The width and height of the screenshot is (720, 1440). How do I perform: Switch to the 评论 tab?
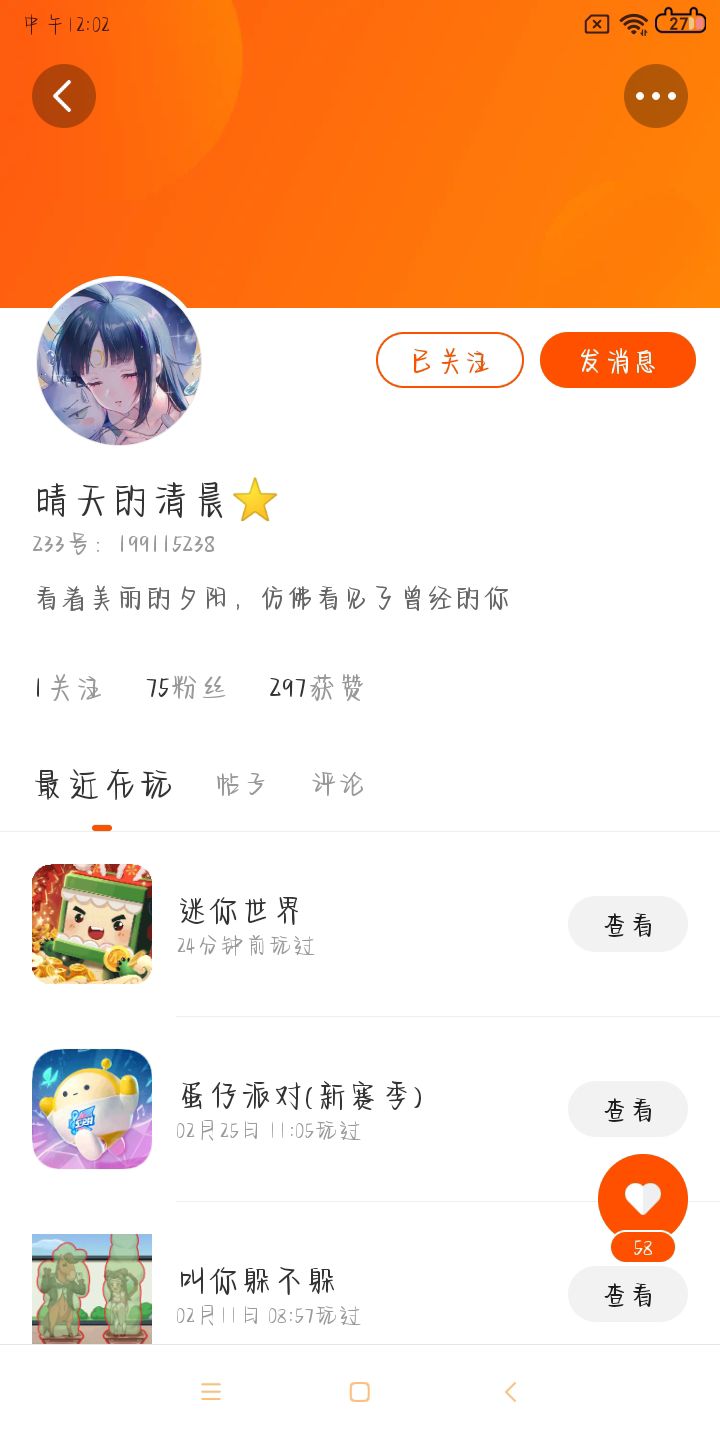point(338,785)
